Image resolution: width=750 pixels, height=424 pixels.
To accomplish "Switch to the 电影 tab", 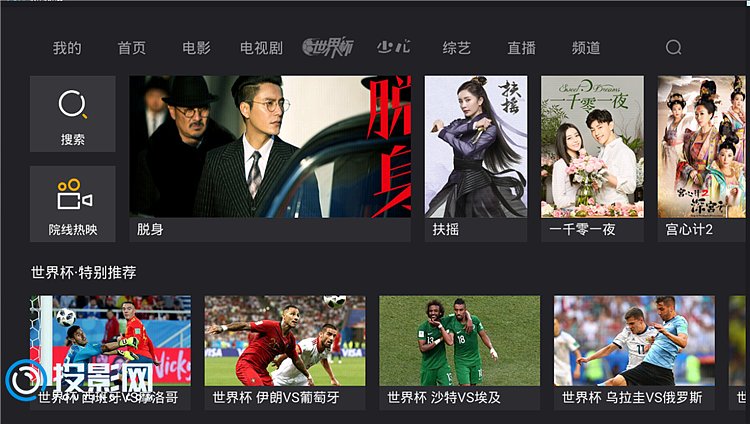I will coord(196,48).
